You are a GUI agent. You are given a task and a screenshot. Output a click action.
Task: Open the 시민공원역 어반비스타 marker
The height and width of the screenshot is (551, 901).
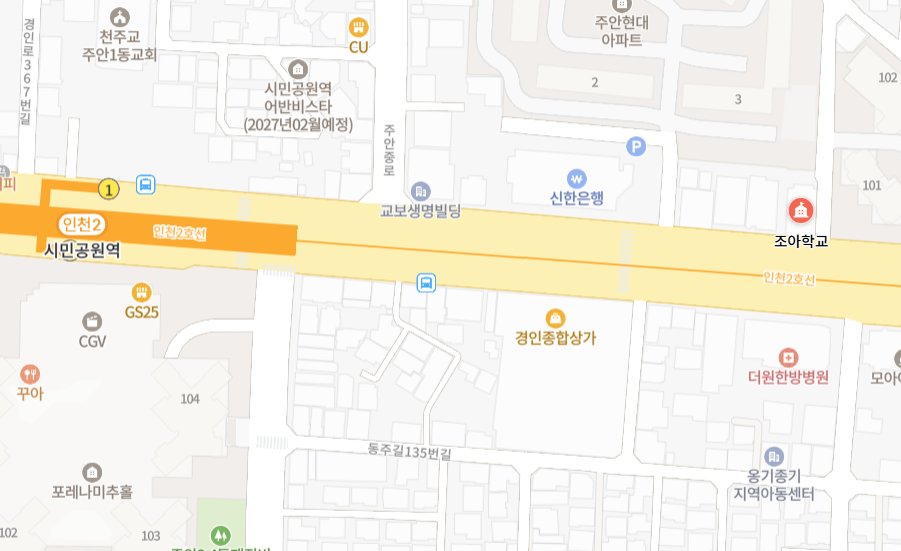[x=298, y=69]
